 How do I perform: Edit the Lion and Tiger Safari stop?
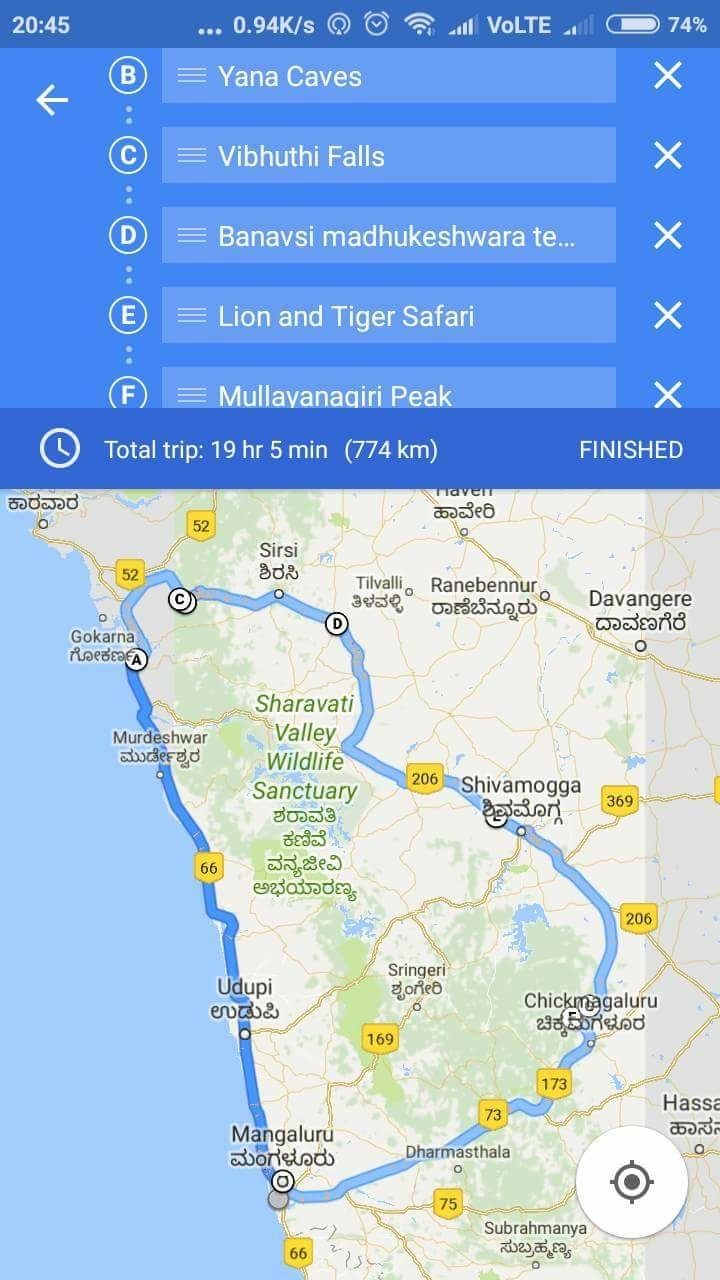(x=390, y=316)
